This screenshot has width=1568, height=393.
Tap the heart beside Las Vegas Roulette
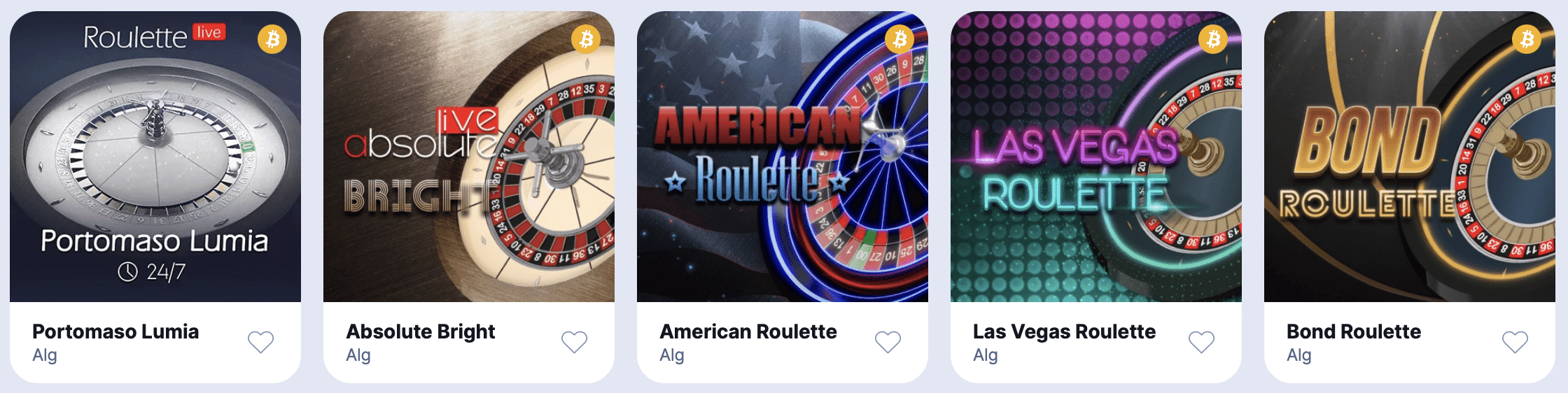pos(1202,342)
